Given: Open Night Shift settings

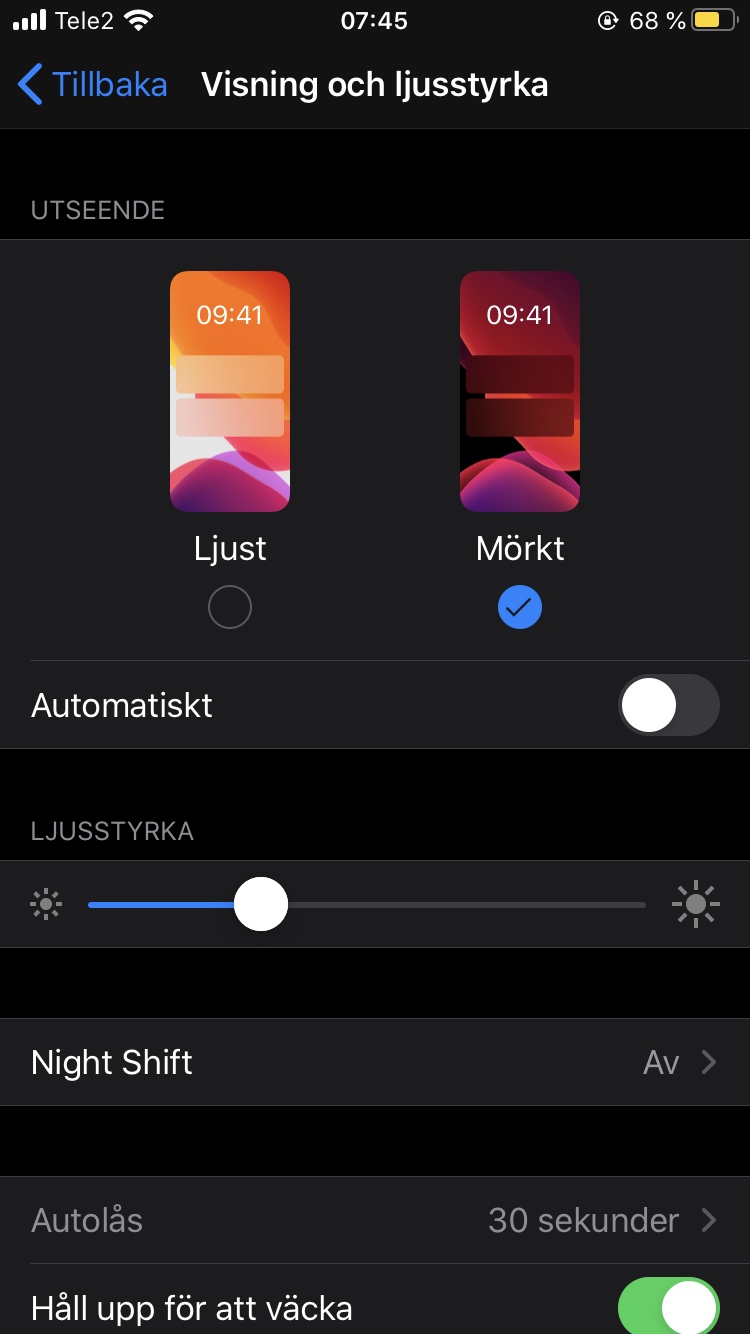Looking at the screenshot, I should (x=375, y=1062).
